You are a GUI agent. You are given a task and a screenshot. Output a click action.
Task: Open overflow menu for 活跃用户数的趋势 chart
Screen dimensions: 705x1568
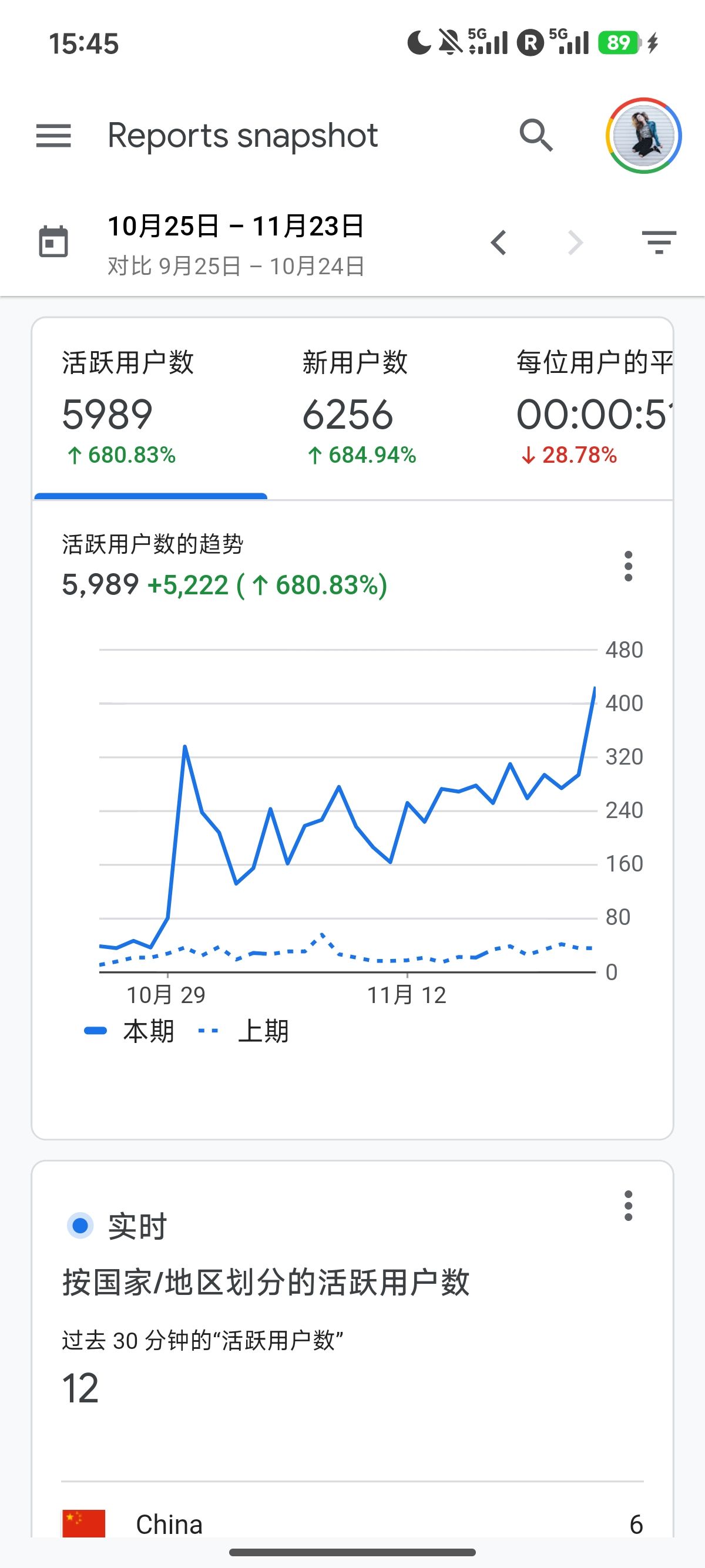pyautogui.click(x=628, y=567)
